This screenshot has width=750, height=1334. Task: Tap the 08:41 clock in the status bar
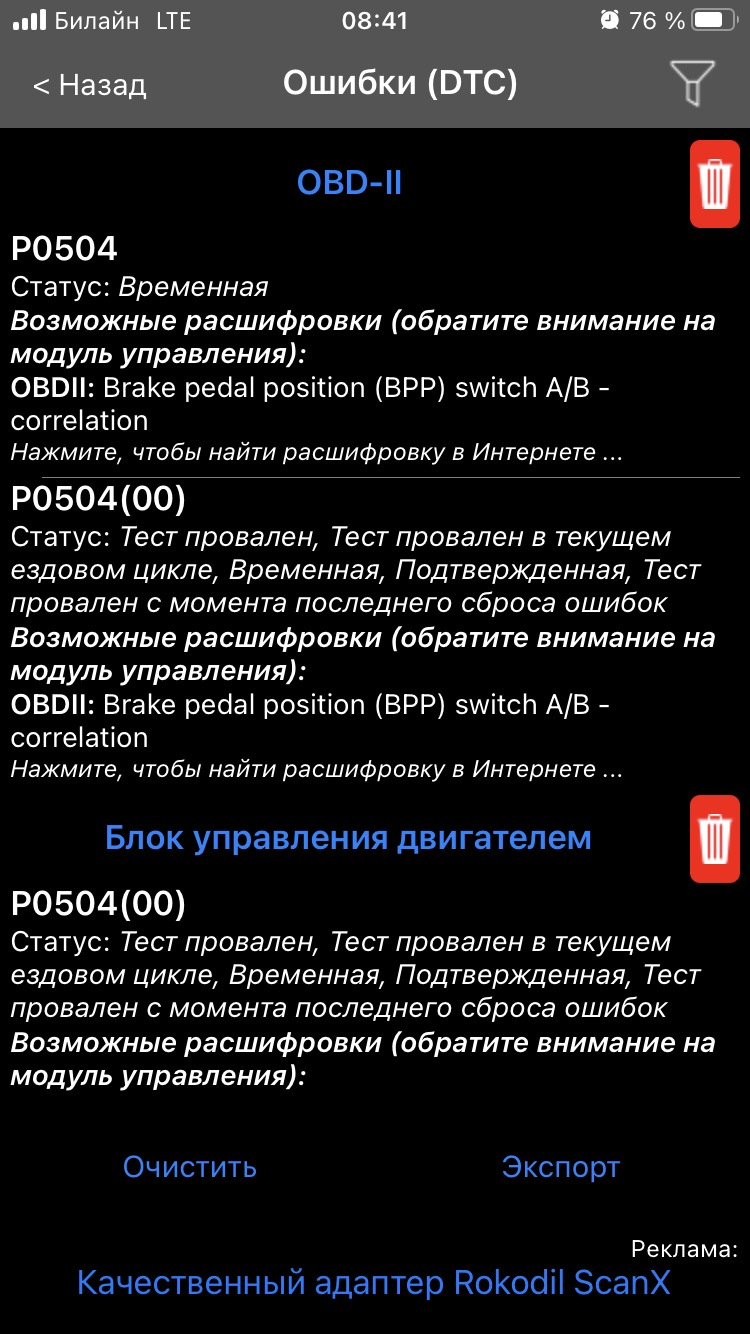[374, 19]
